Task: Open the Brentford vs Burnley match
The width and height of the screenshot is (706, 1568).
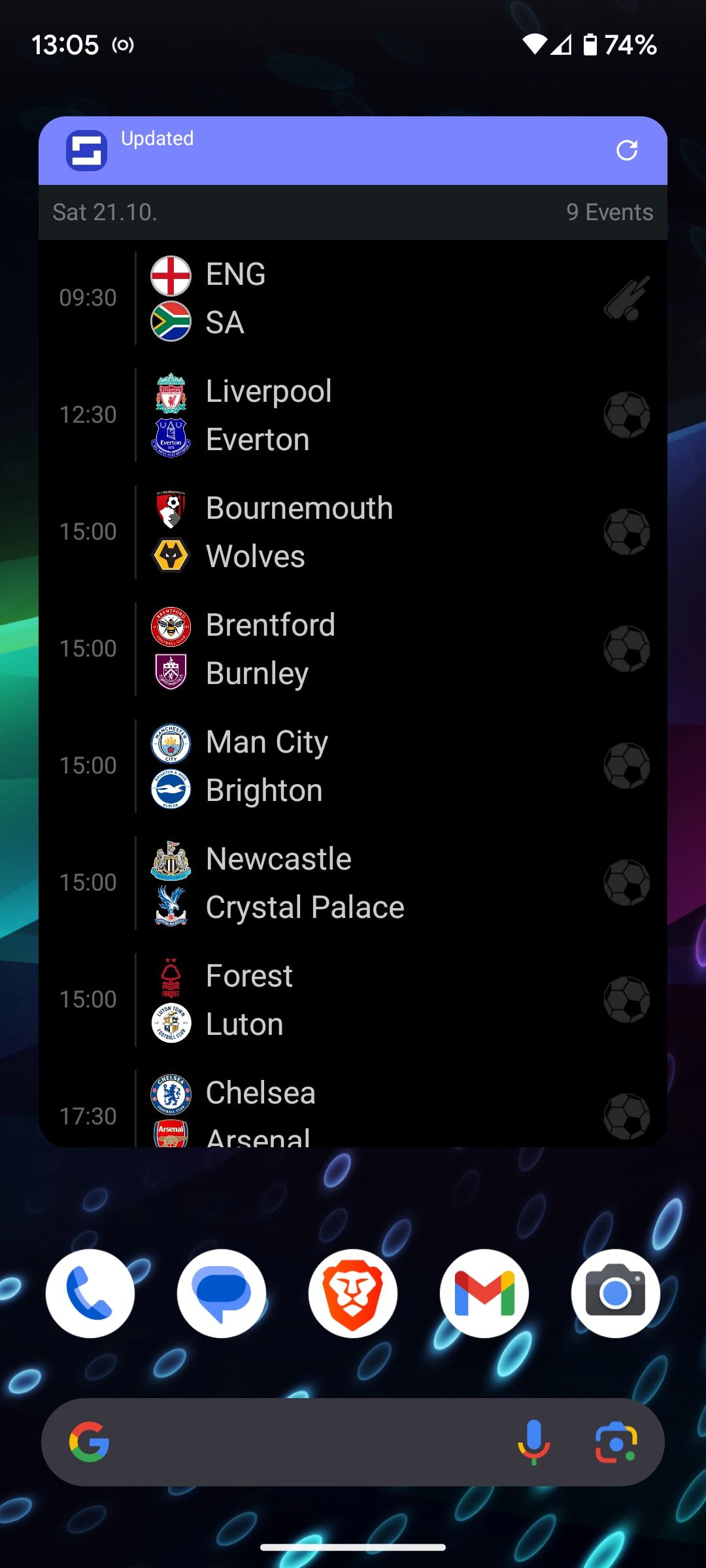Action: 353,649
